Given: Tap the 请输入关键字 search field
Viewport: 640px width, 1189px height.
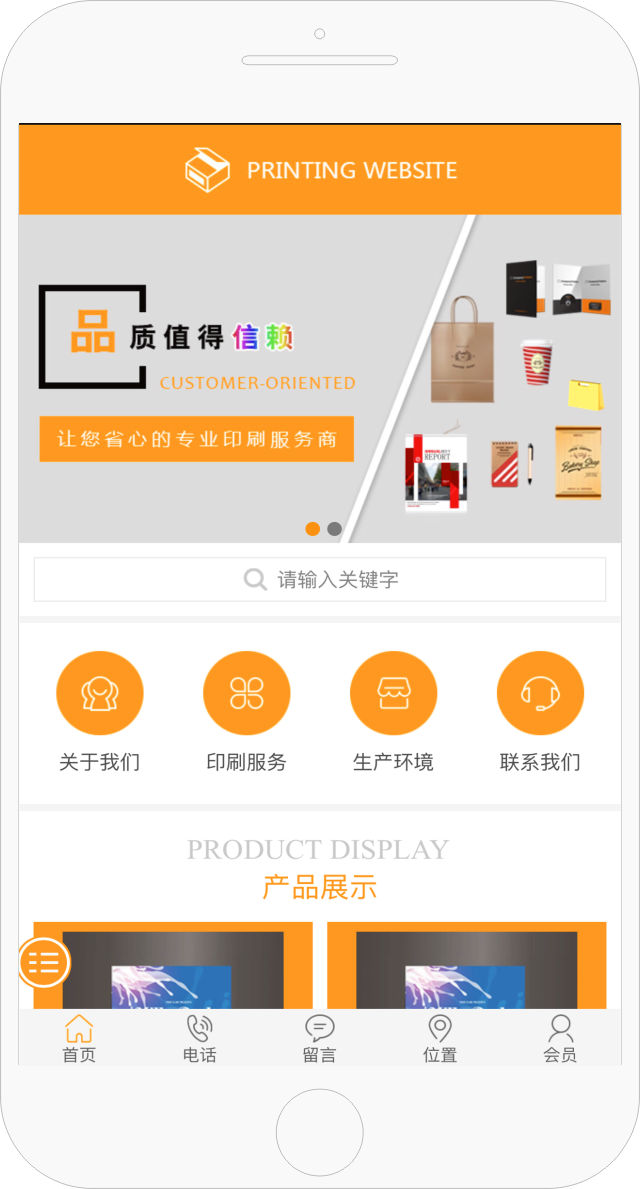Looking at the screenshot, I should [320, 579].
